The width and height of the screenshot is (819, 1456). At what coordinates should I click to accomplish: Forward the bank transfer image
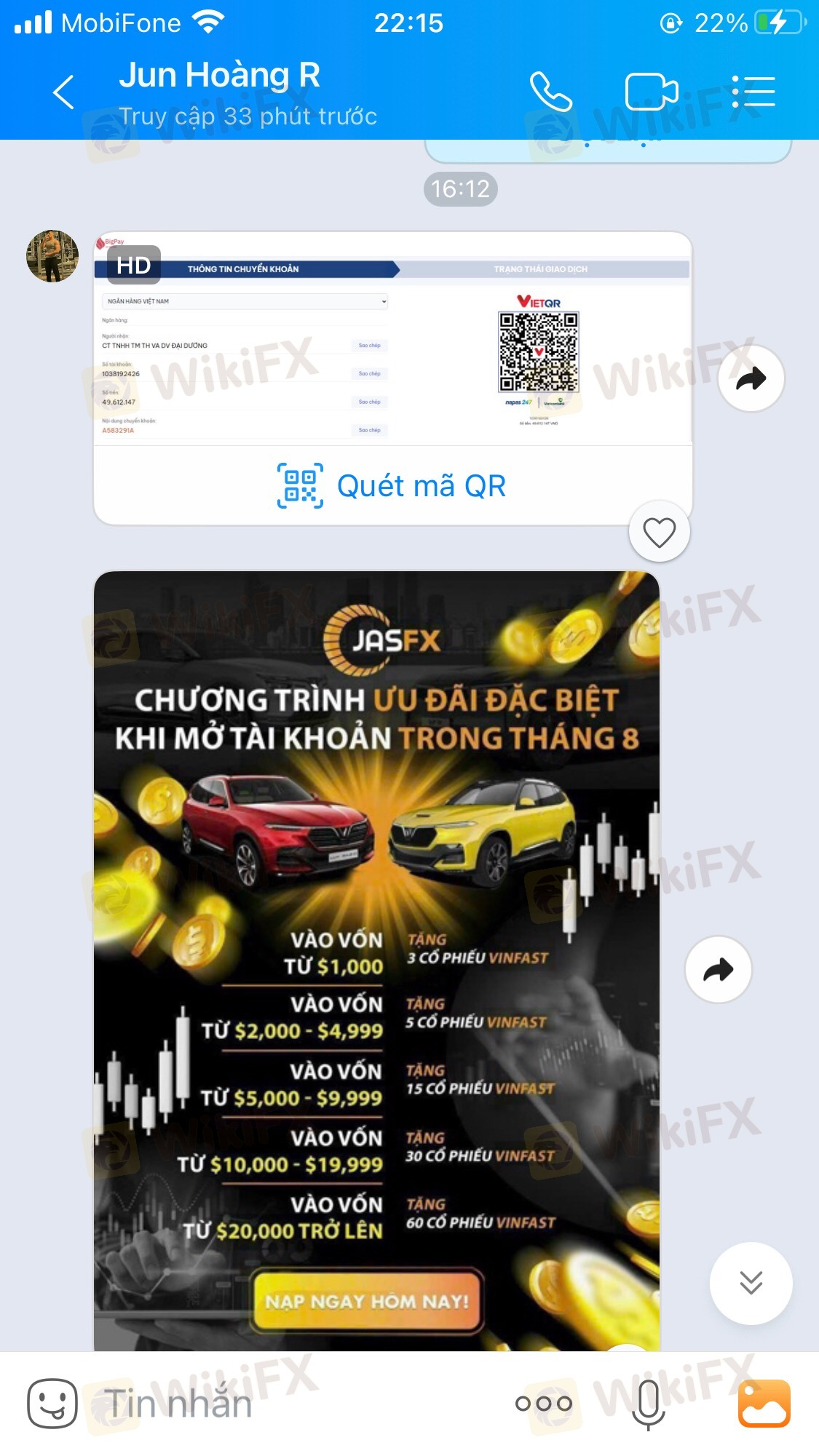[x=751, y=378]
